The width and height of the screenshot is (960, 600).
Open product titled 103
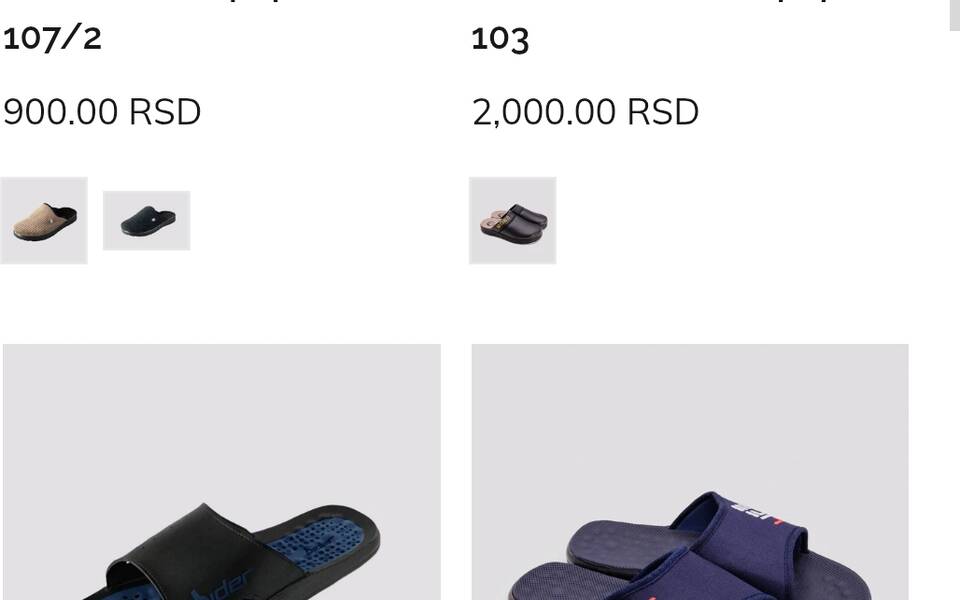pyautogui.click(x=500, y=38)
